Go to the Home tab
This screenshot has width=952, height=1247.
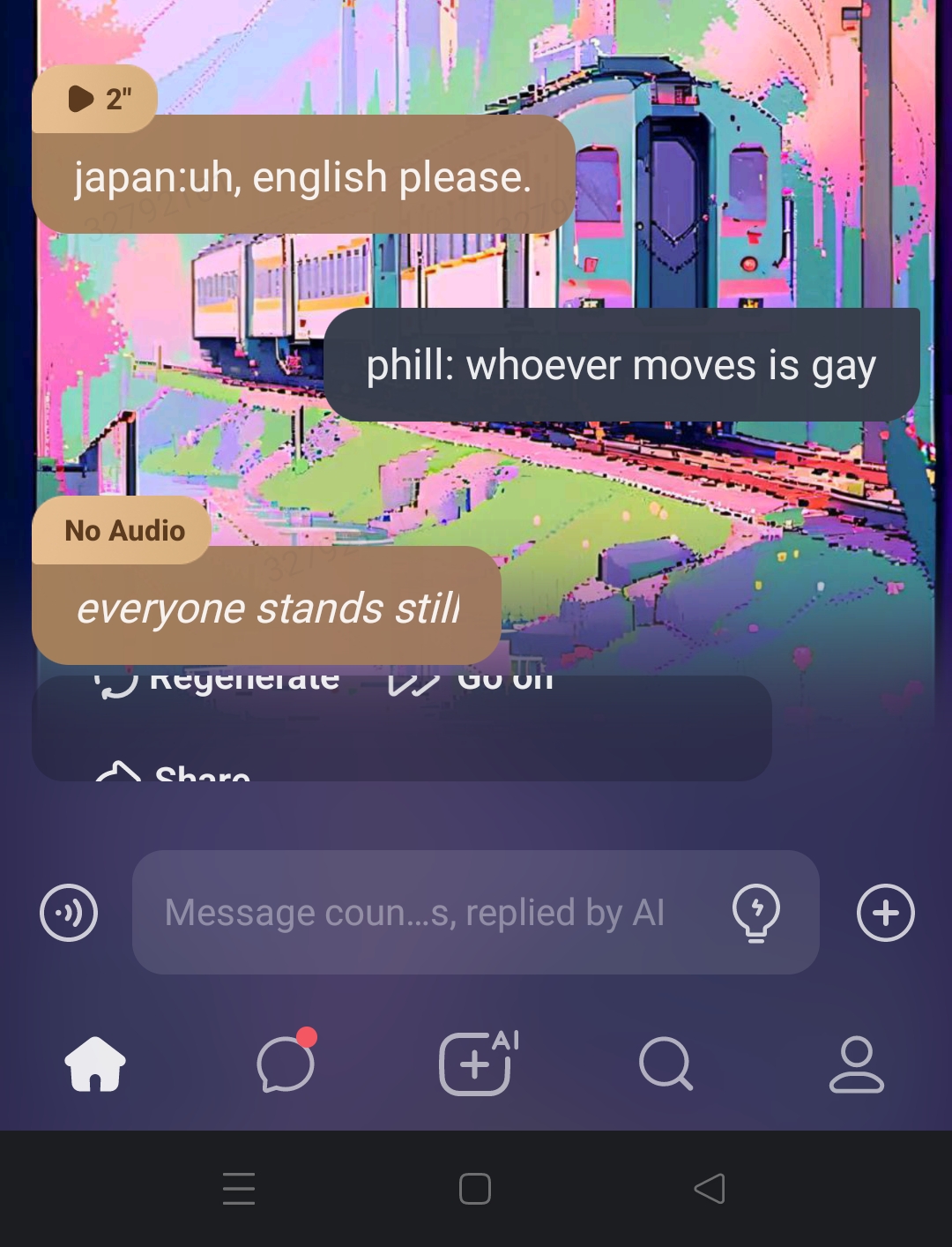coord(95,1064)
